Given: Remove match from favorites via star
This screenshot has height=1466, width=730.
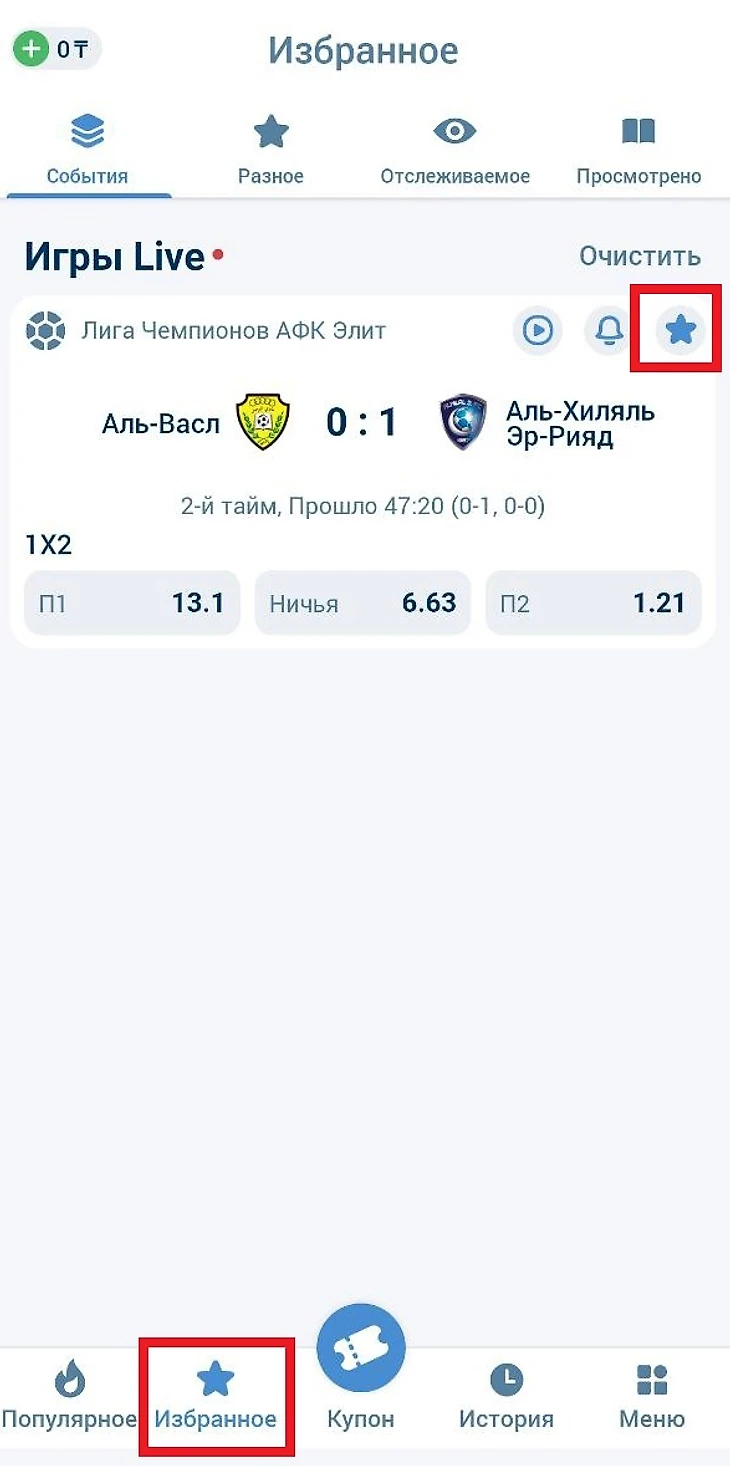Looking at the screenshot, I should point(680,330).
